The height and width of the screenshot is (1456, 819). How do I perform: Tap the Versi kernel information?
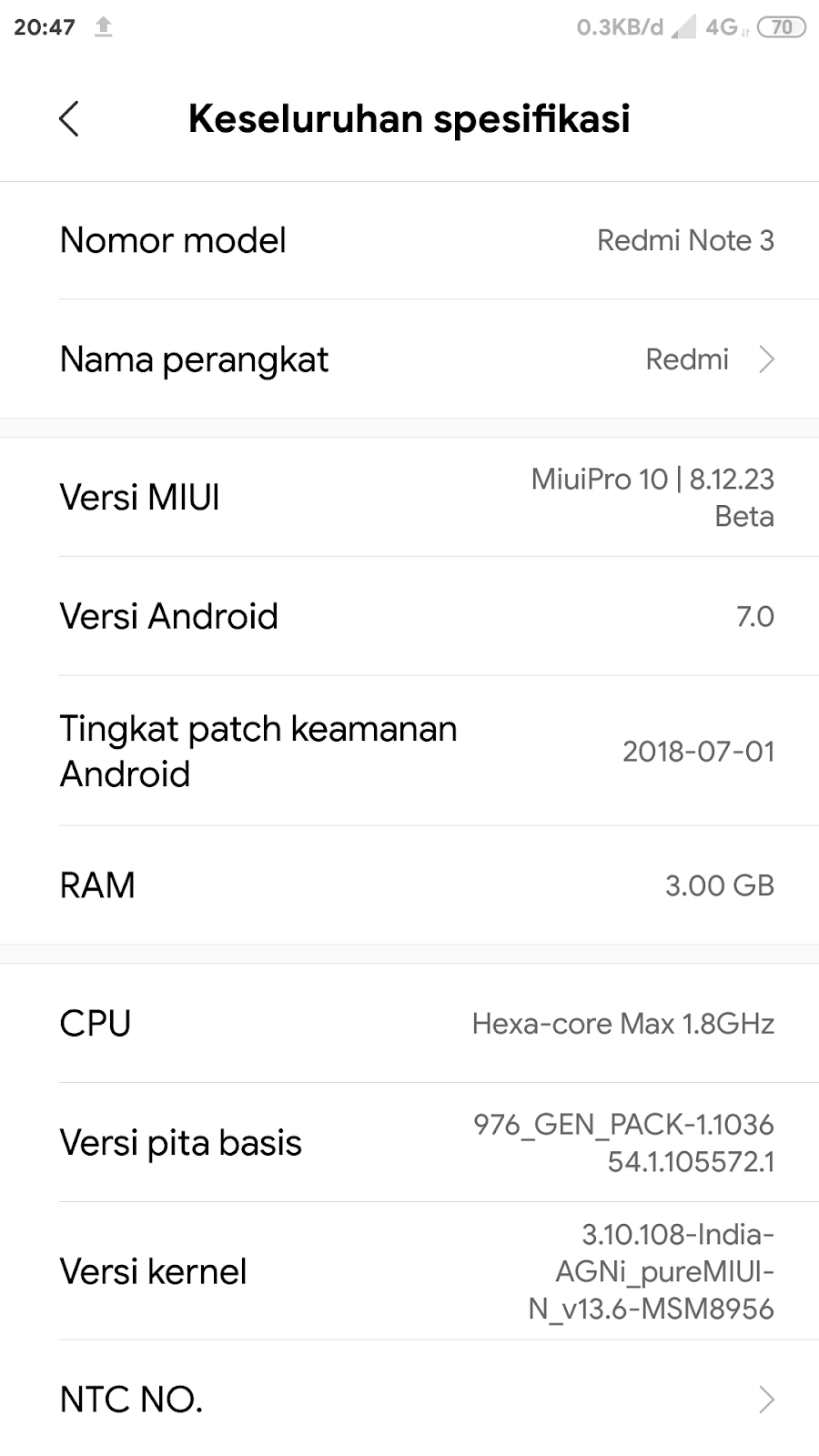[409, 1270]
